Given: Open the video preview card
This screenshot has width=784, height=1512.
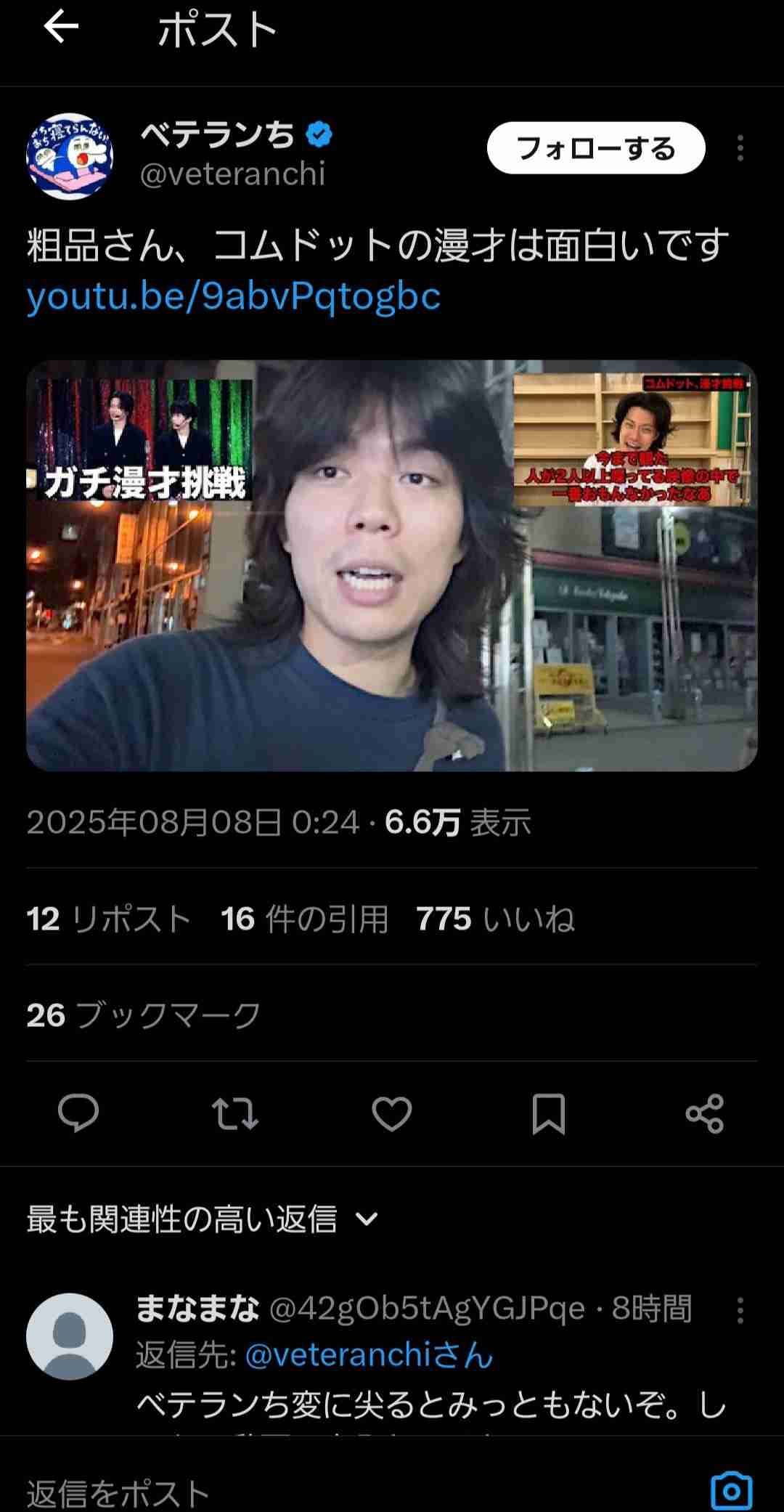Looking at the screenshot, I should (x=392, y=565).
